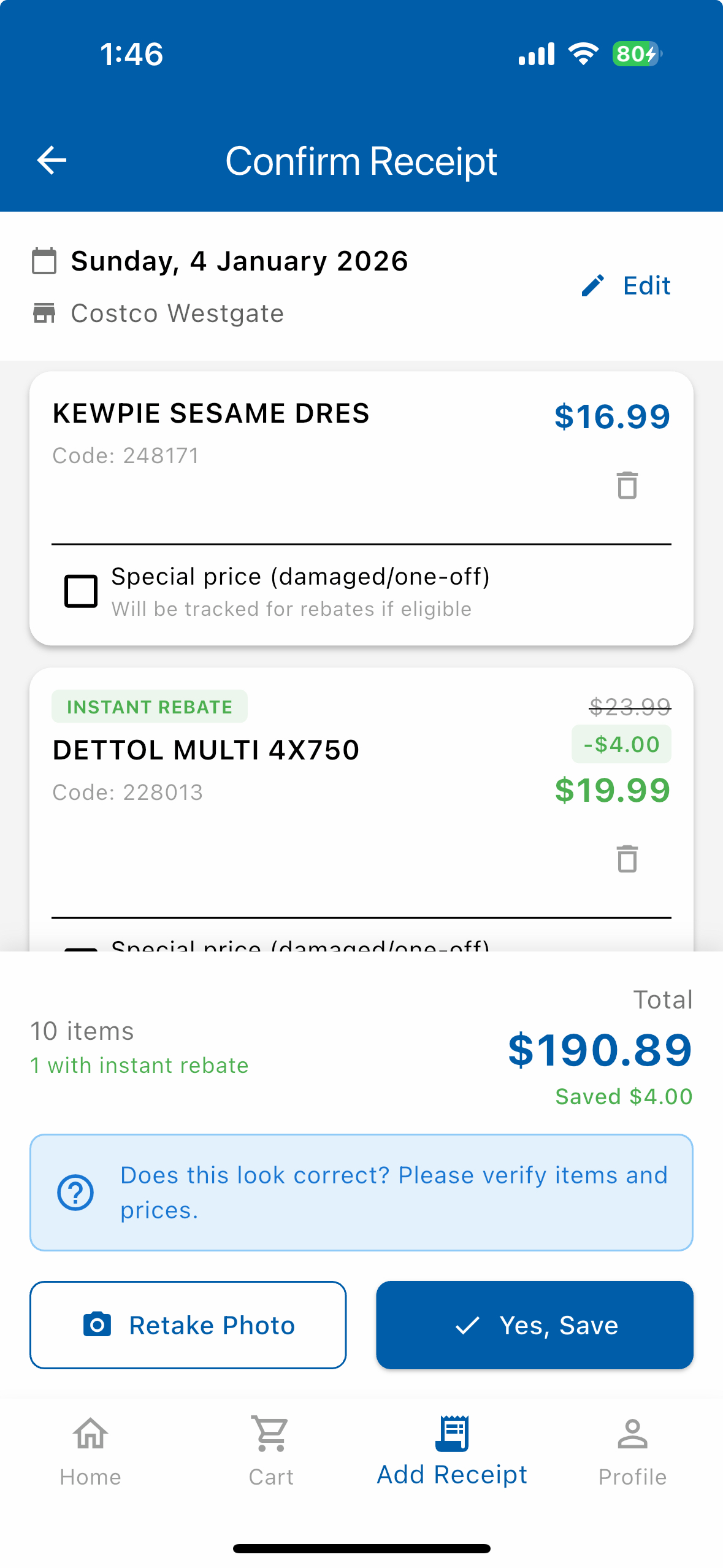Tap the store icon next to Costco Westgate
This screenshot has height=1568, width=723.
(44, 313)
